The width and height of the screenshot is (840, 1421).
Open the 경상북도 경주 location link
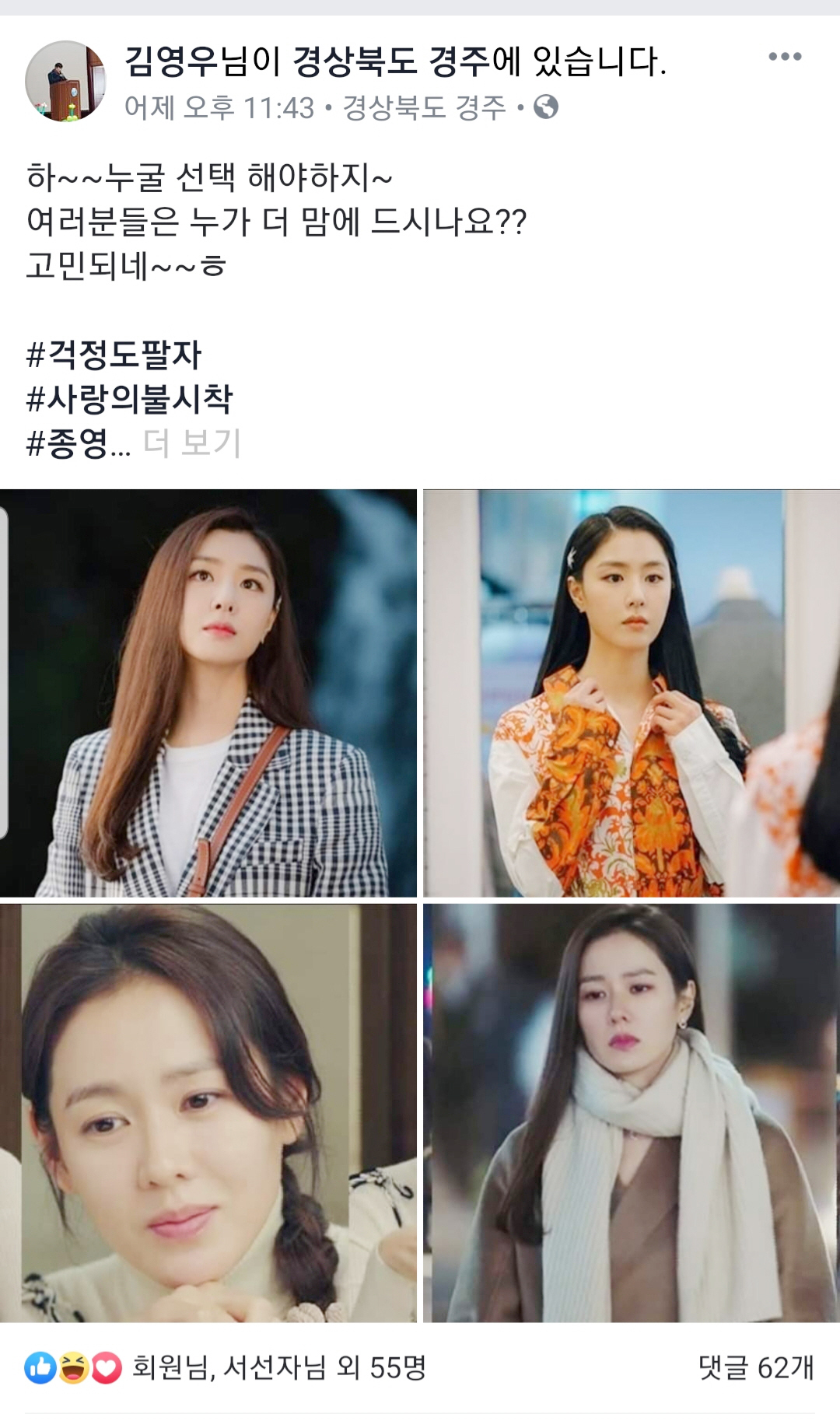pos(424,107)
